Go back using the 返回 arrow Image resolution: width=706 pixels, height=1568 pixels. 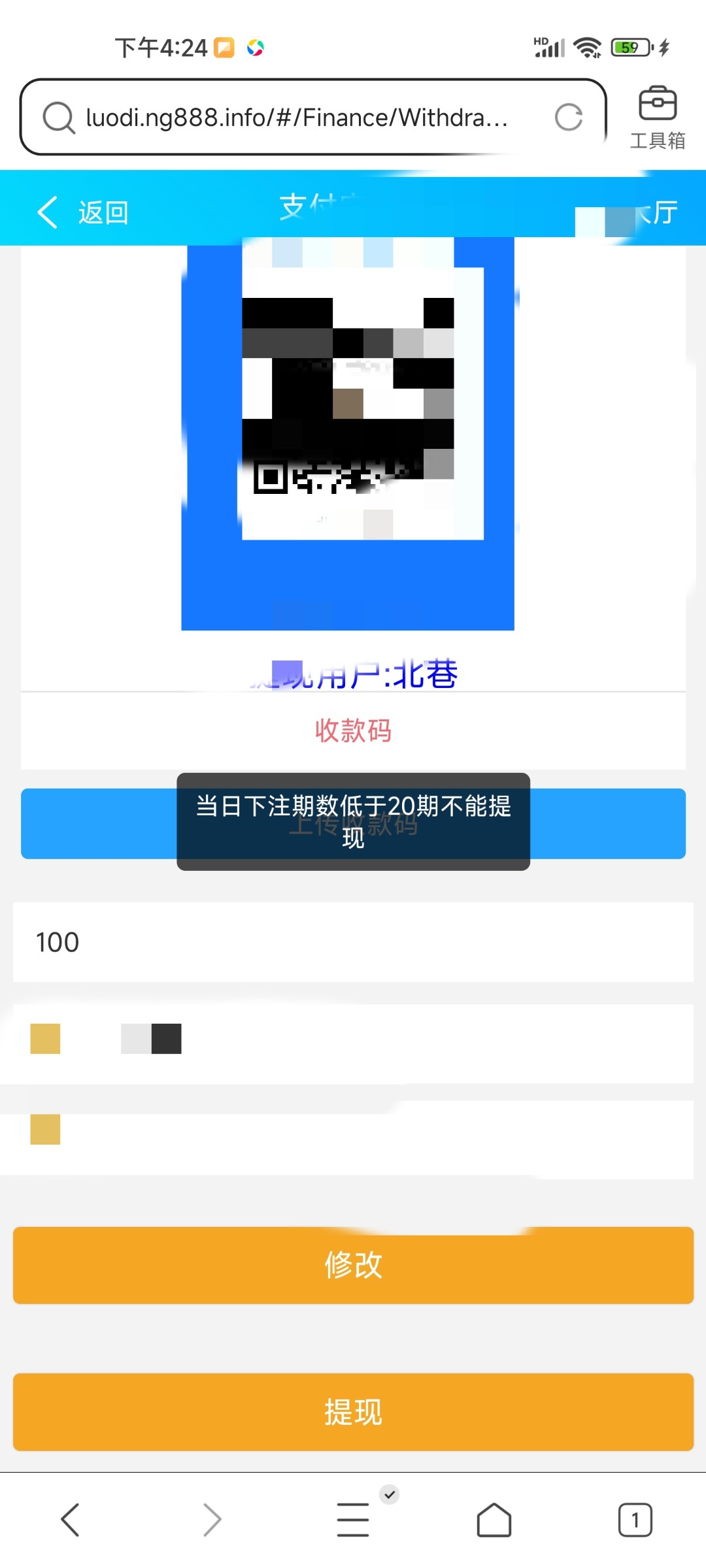point(82,212)
